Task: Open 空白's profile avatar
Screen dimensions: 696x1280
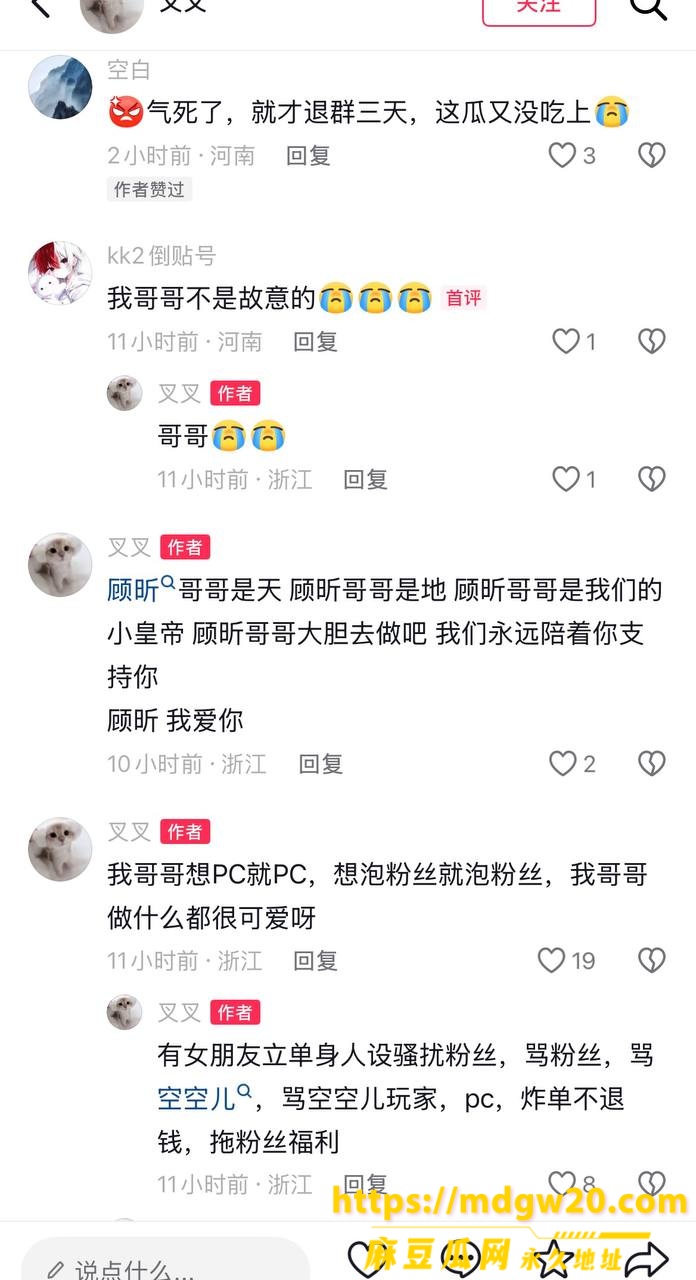Action: [60, 87]
